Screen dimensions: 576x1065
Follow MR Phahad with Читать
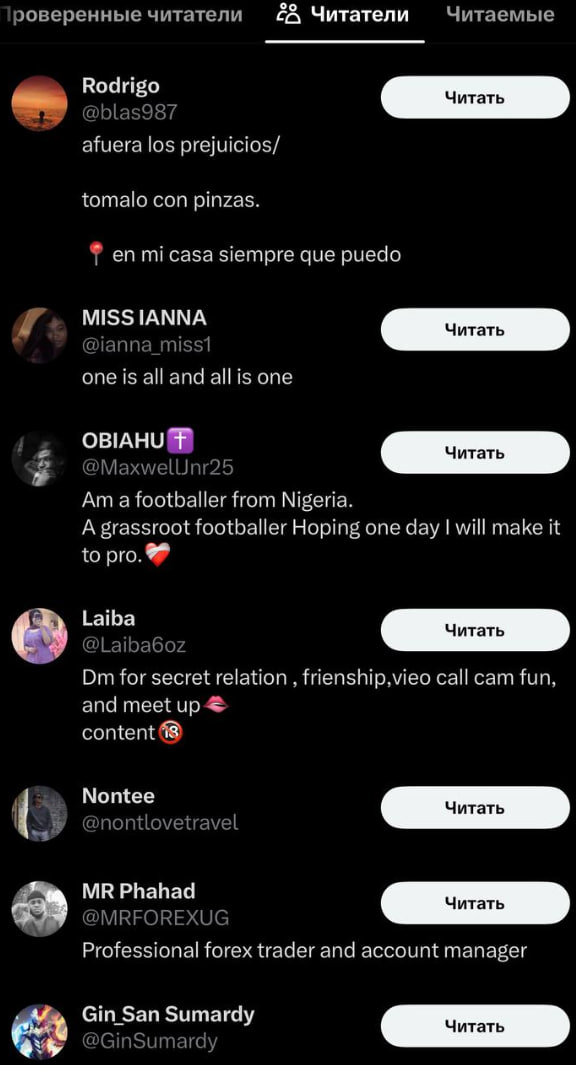[x=475, y=903]
